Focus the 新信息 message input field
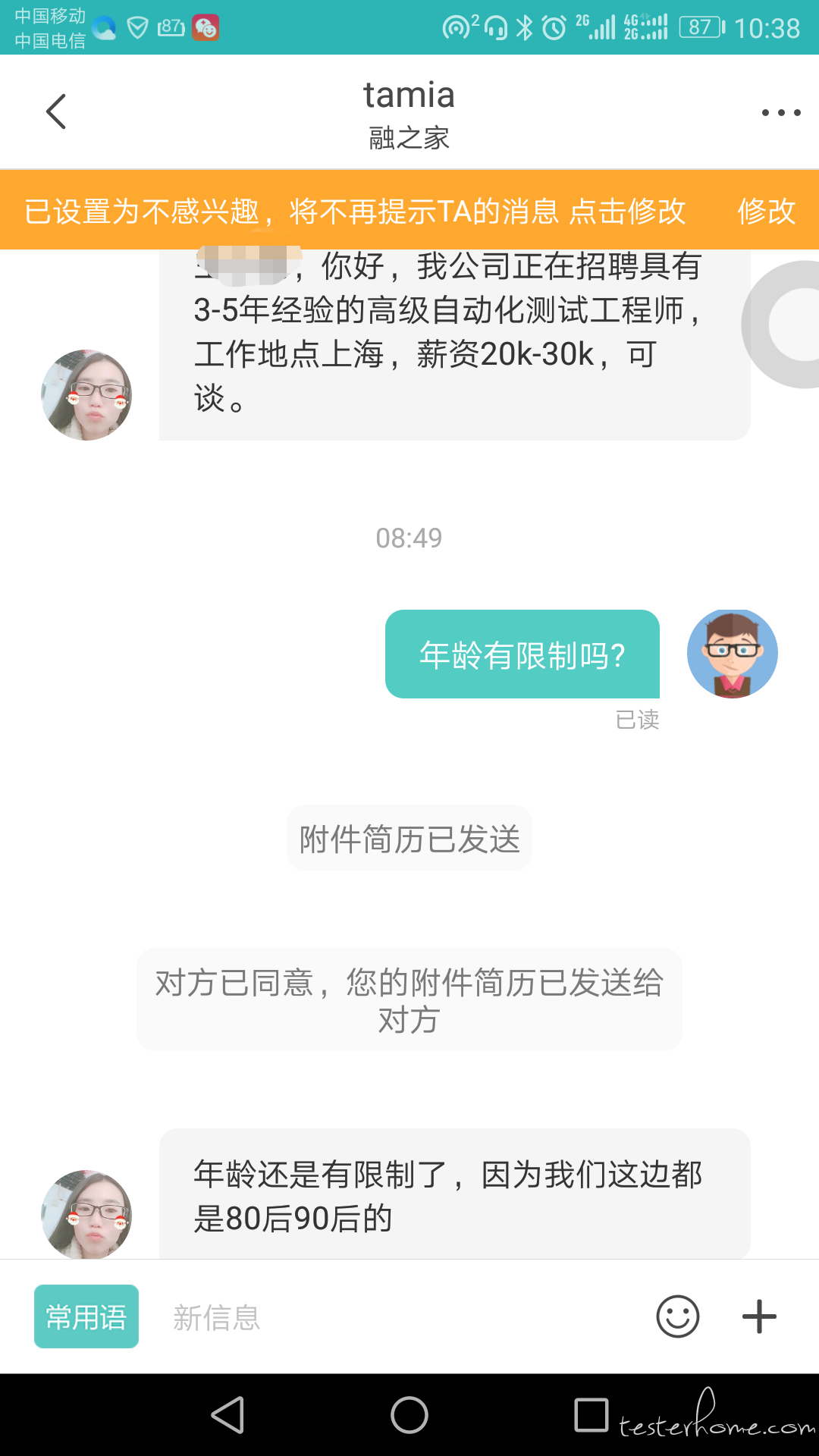 (x=394, y=1317)
